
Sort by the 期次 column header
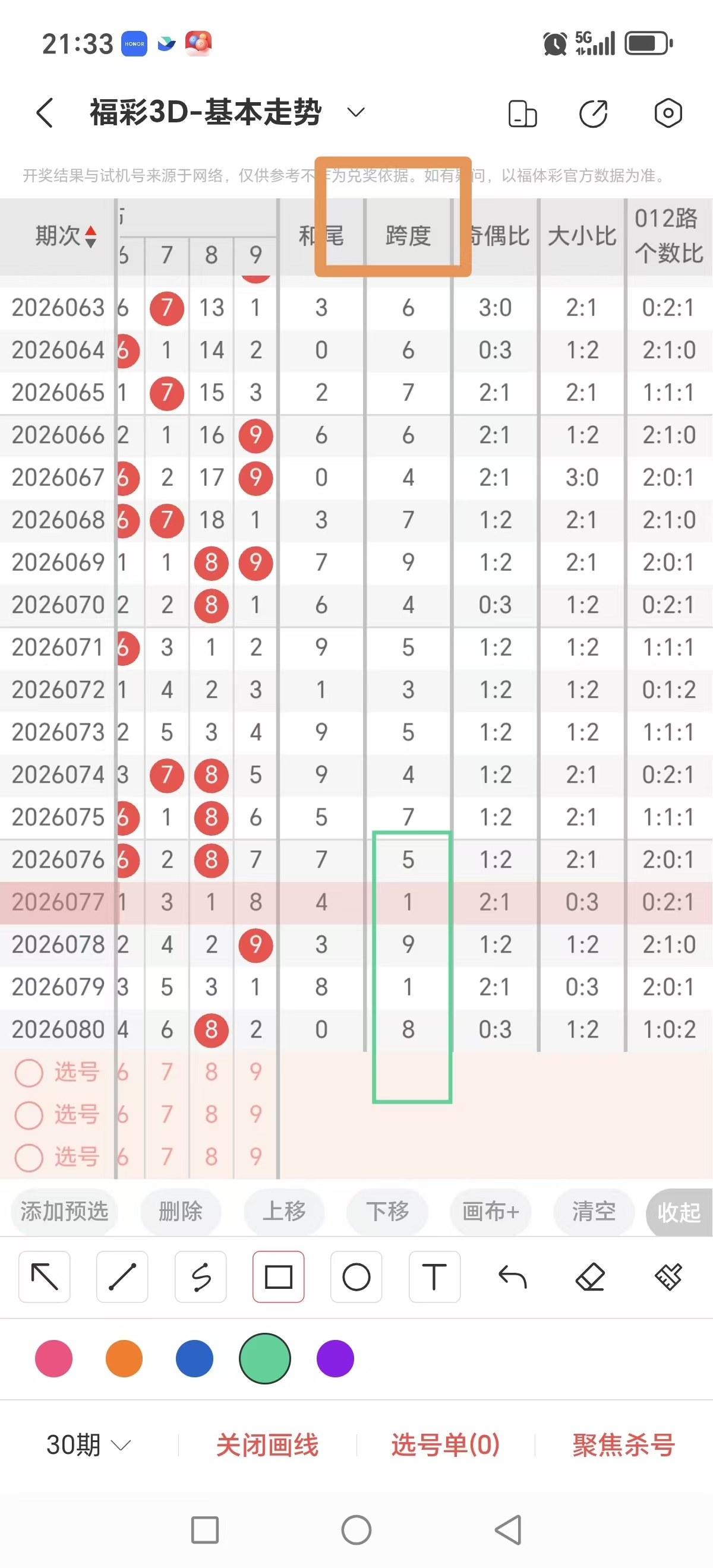(x=65, y=236)
